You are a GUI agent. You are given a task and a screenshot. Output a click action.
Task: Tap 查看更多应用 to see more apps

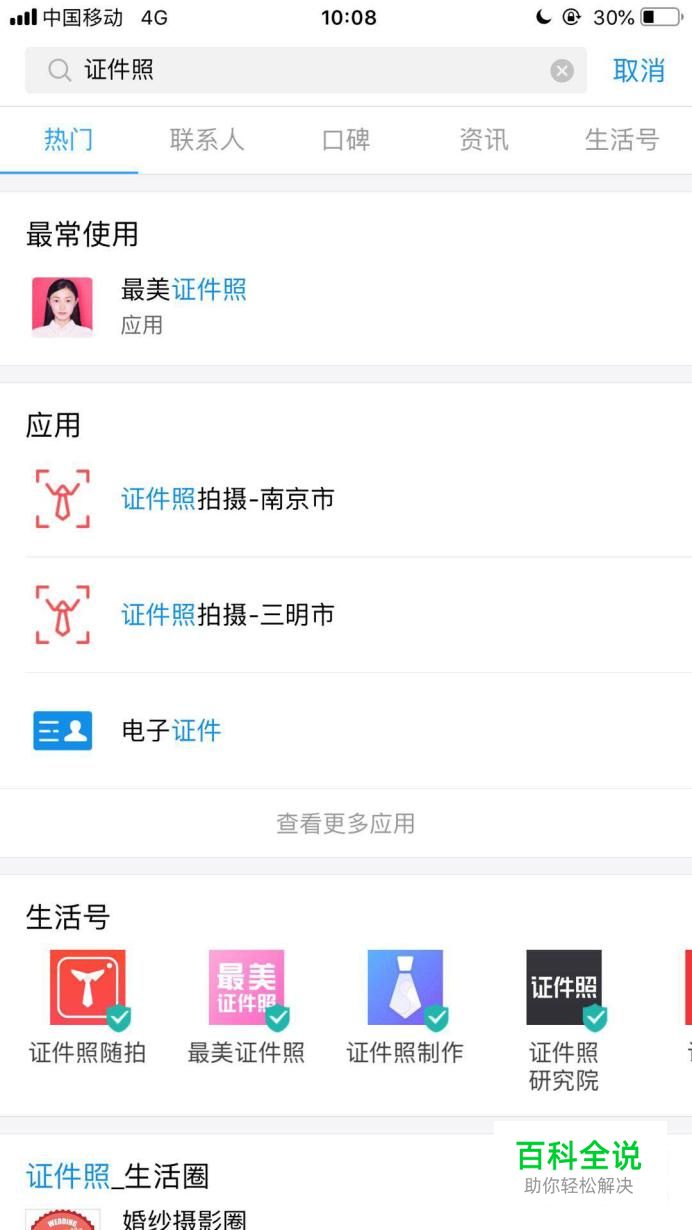pos(346,824)
